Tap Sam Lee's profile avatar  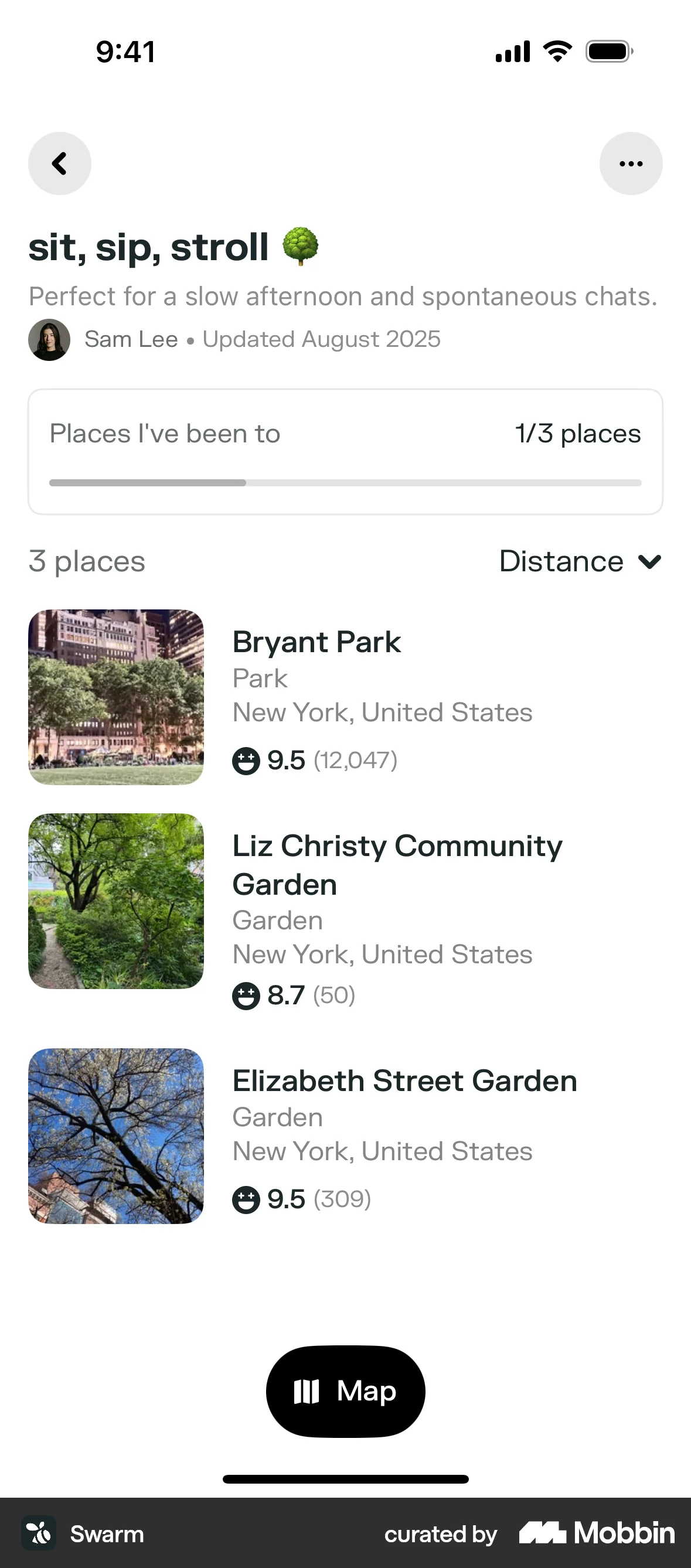49,339
